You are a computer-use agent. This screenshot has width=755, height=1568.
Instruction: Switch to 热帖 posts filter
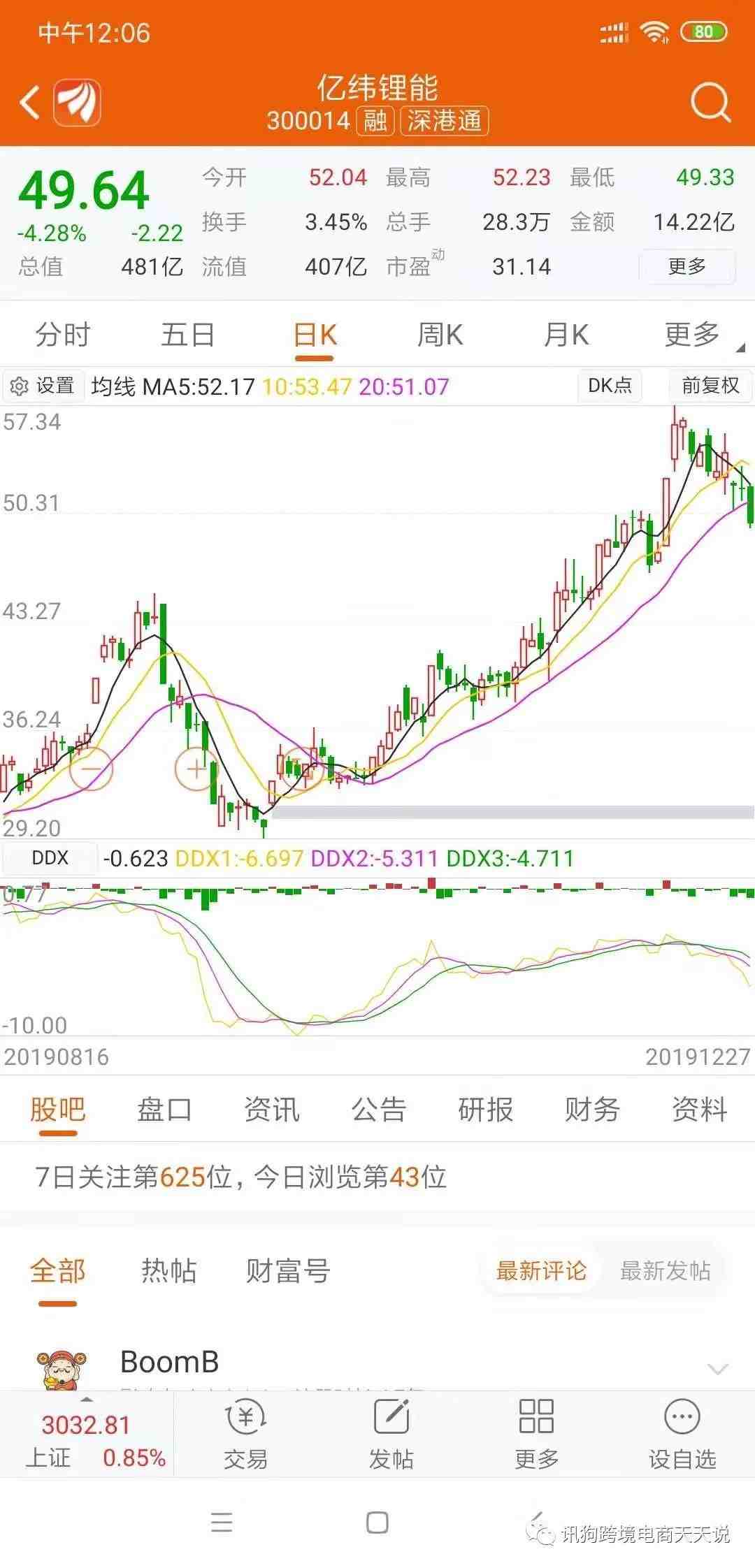tap(168, 1270)
